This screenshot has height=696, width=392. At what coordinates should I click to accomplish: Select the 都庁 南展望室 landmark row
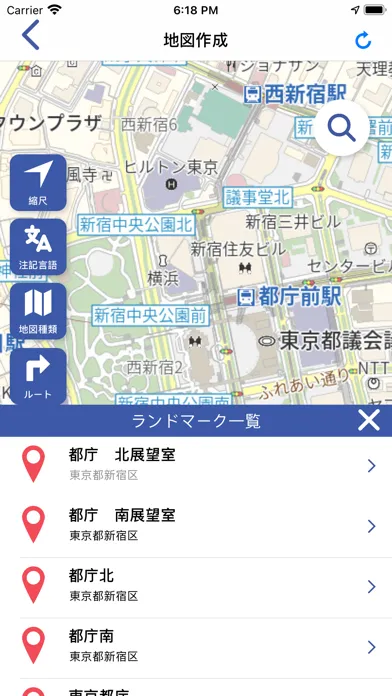tap(196, 527)
